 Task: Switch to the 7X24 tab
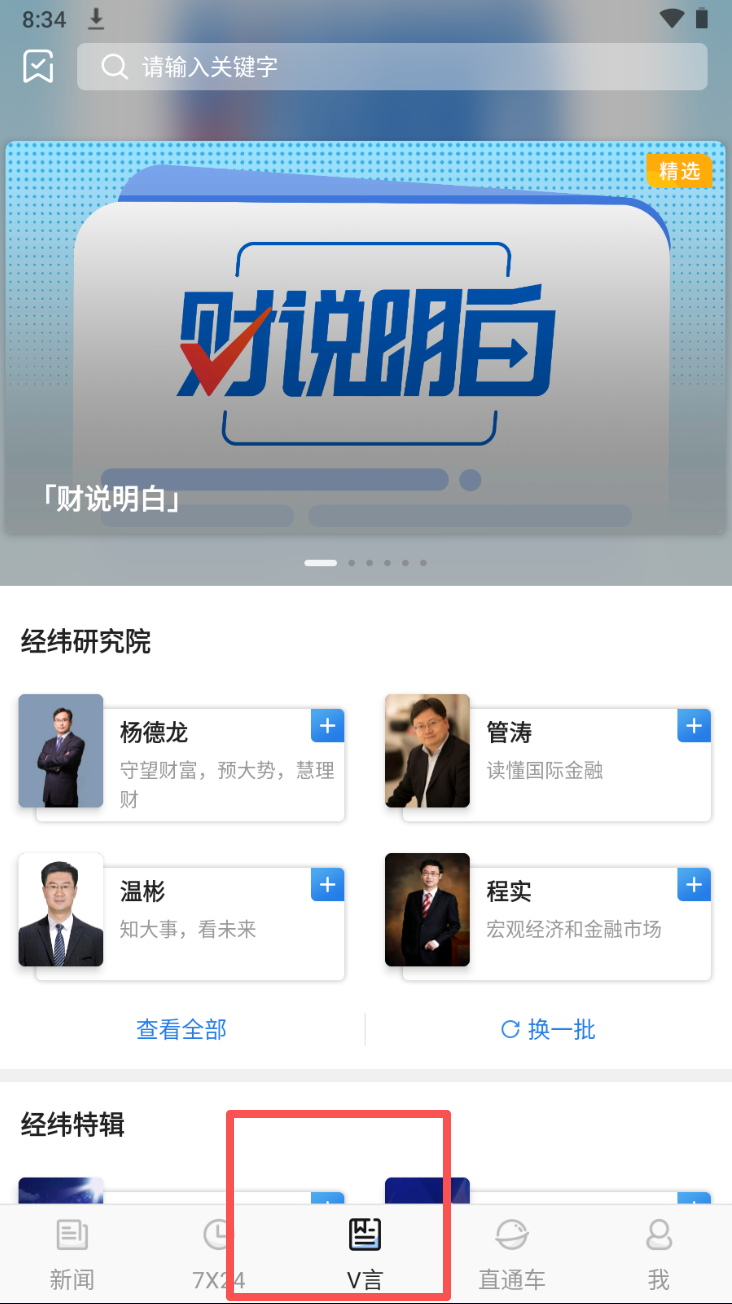(219, 1255)
